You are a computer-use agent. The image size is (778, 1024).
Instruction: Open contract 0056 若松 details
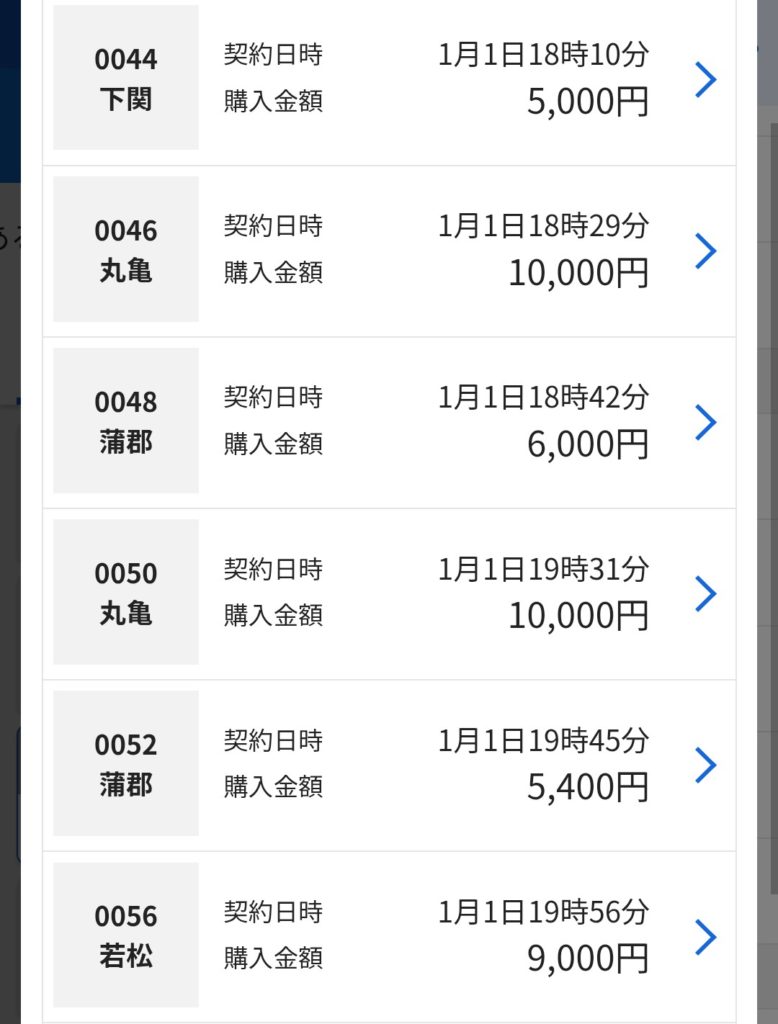pyautogui.click(x=705, y=936)
